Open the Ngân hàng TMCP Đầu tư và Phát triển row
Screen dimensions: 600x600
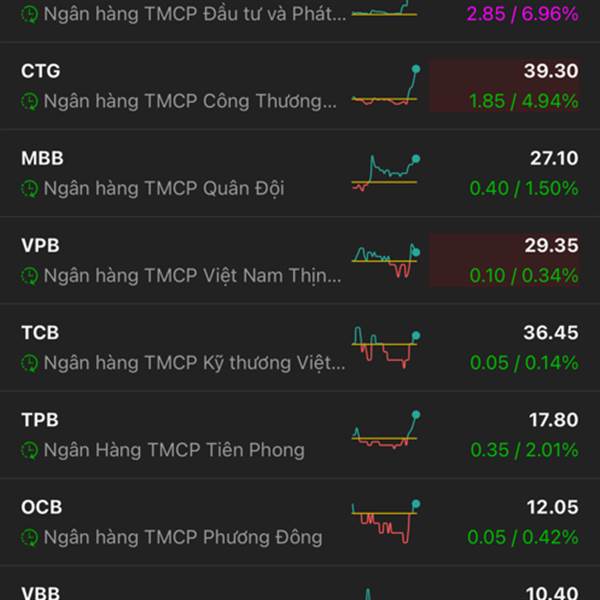click(x=300, y=21)
